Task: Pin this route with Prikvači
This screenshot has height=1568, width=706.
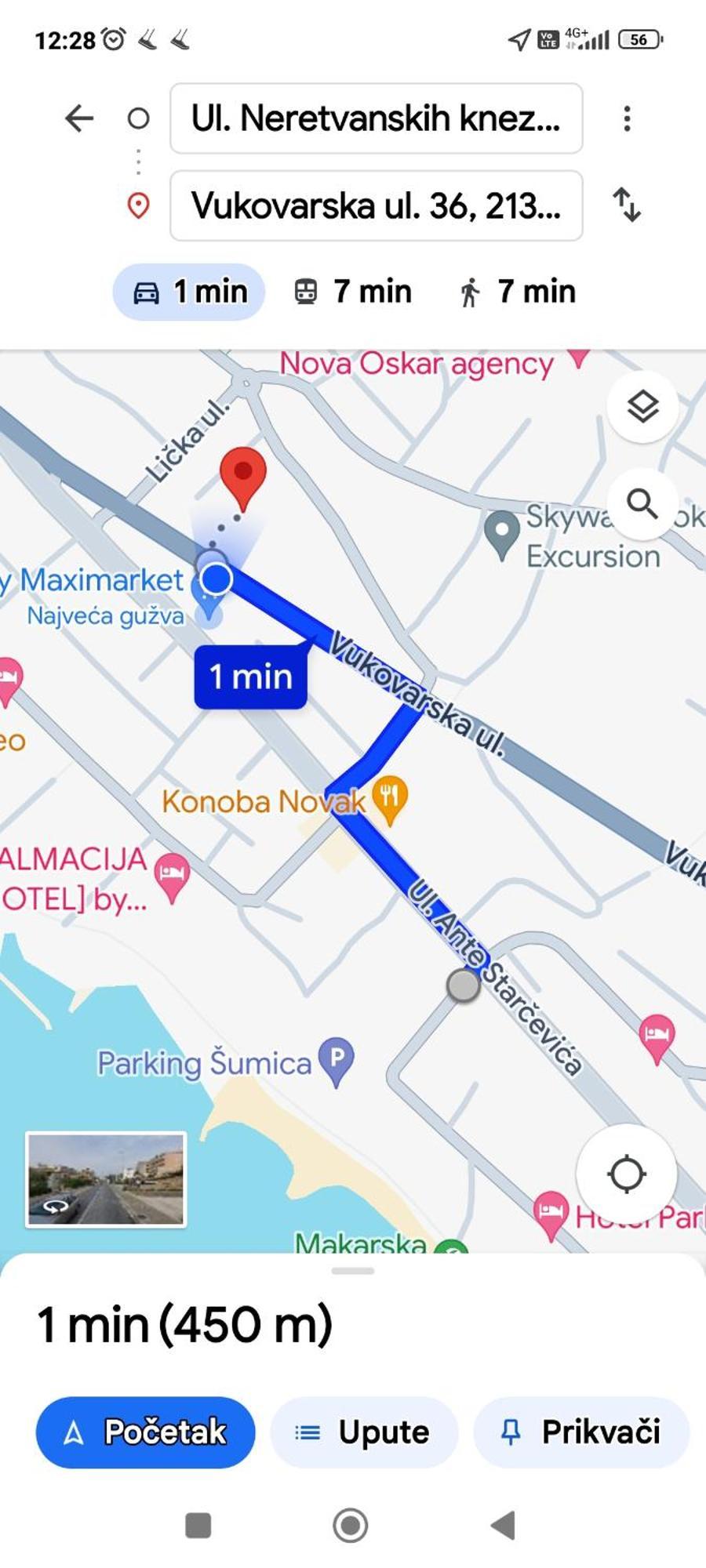Action: [x=581, y=1432]
